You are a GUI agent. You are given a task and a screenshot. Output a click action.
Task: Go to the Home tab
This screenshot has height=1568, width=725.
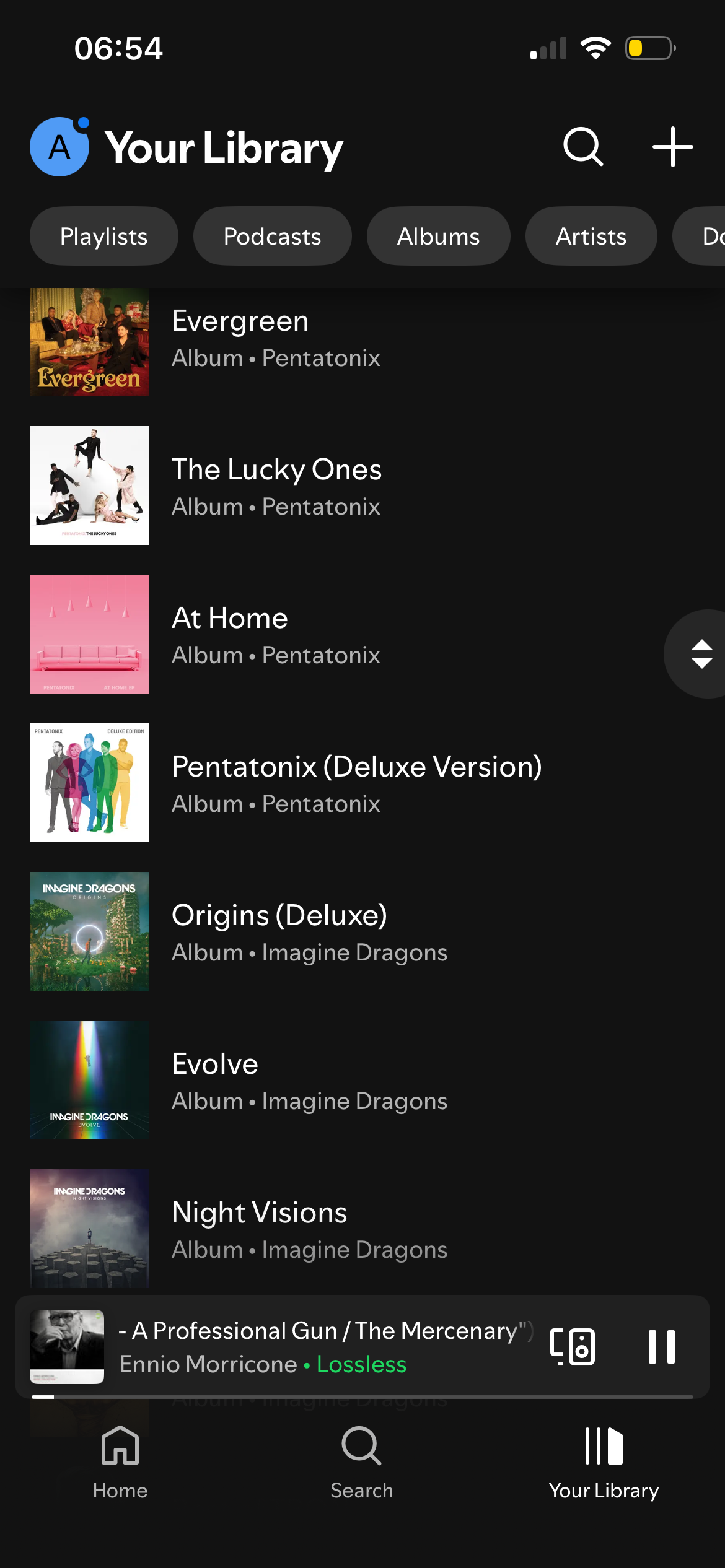(120, 1463)
